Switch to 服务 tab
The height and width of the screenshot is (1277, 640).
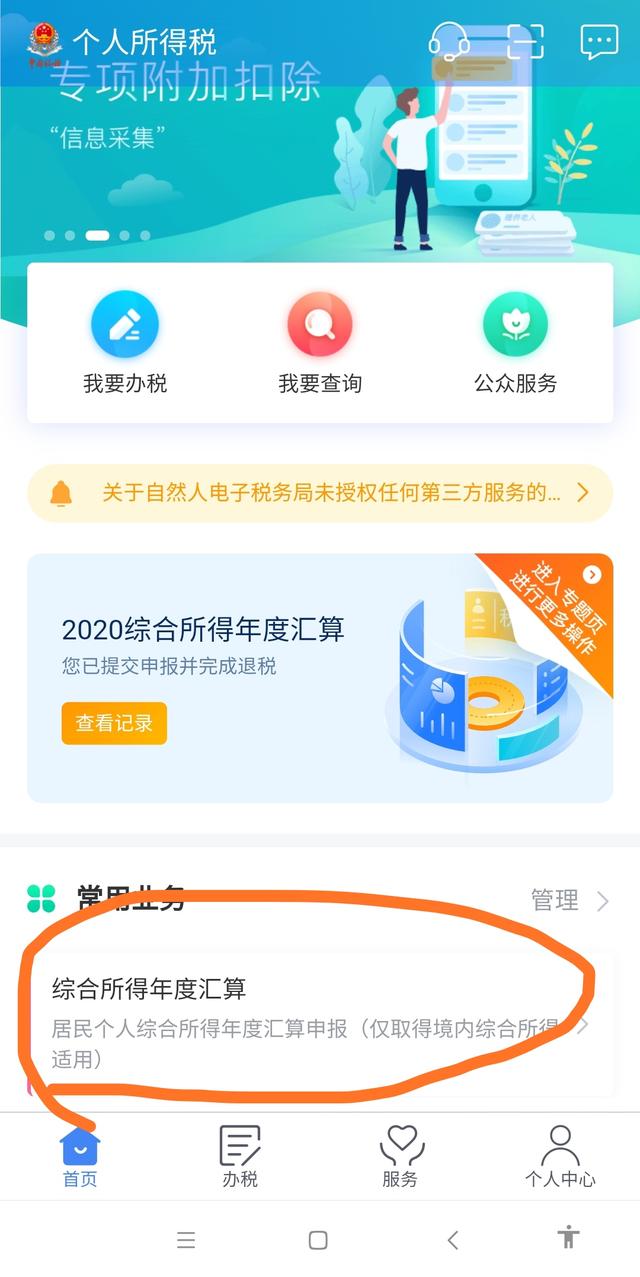click(x=400, y=1157)
